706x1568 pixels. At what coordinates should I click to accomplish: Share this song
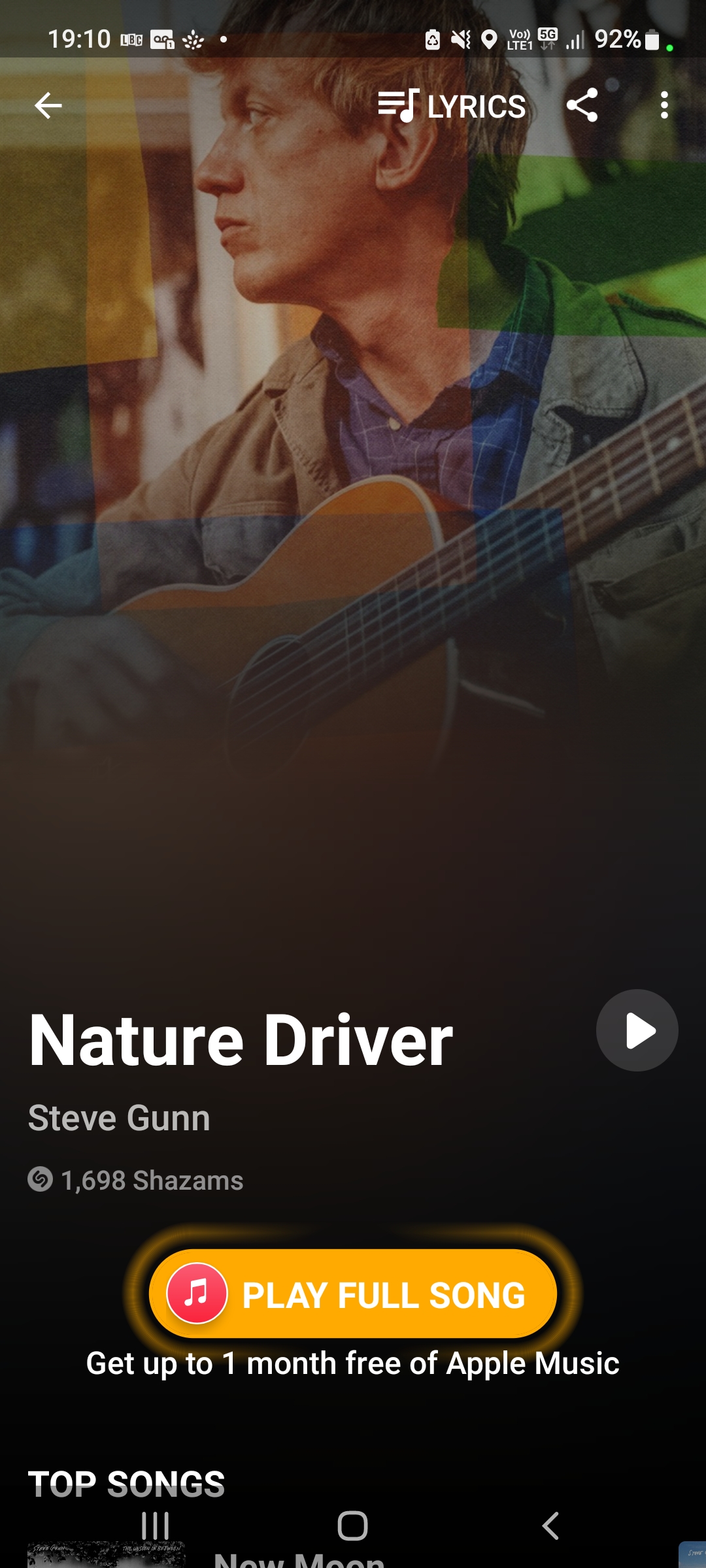pyautogui.click(x=582, y=105)
